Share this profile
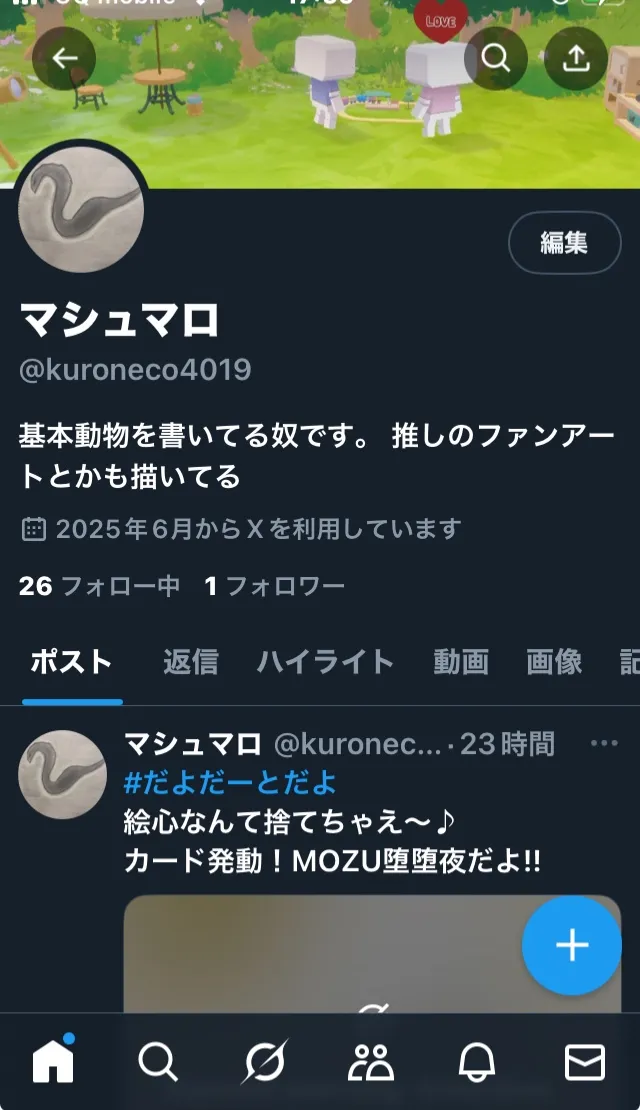 [576, 58]
